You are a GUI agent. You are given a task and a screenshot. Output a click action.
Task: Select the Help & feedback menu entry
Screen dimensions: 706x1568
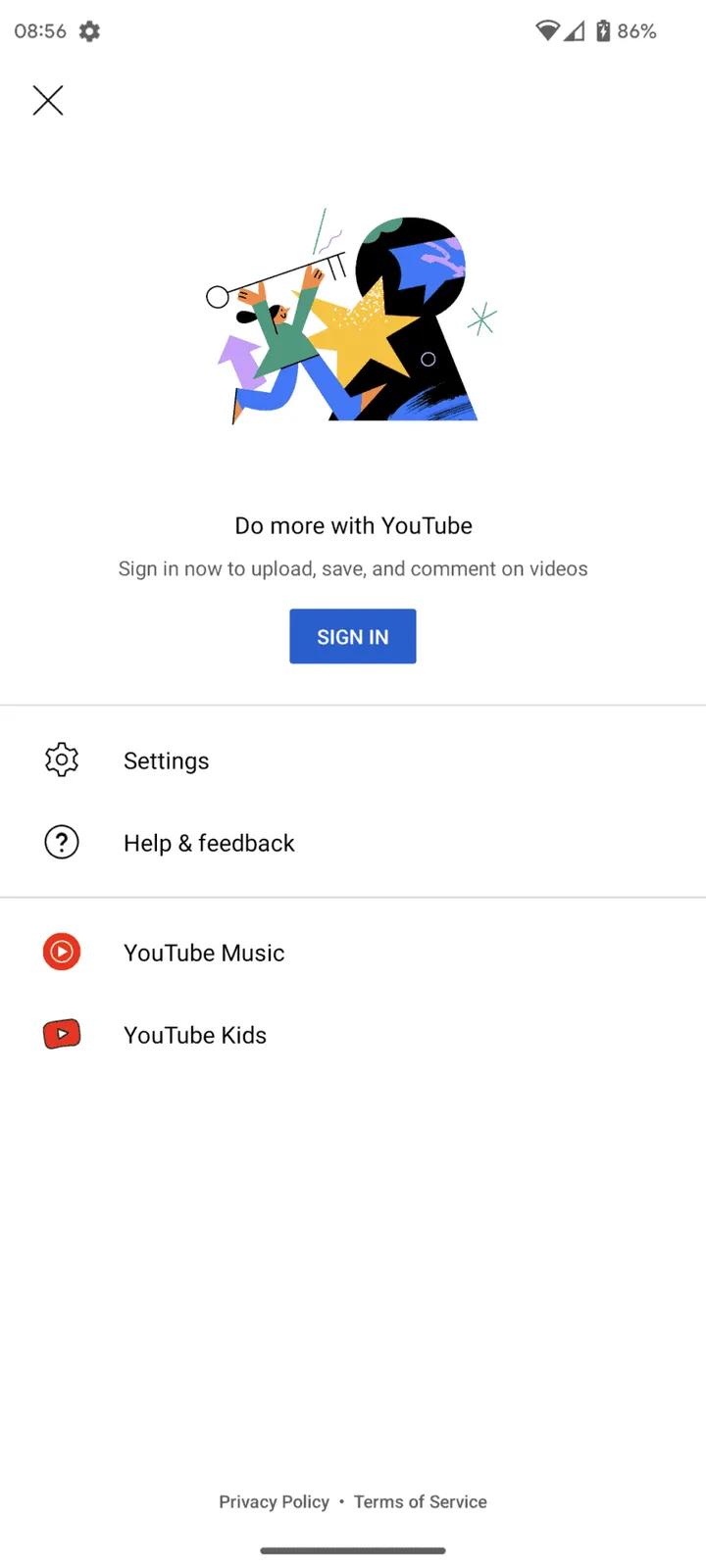point(209,843)
